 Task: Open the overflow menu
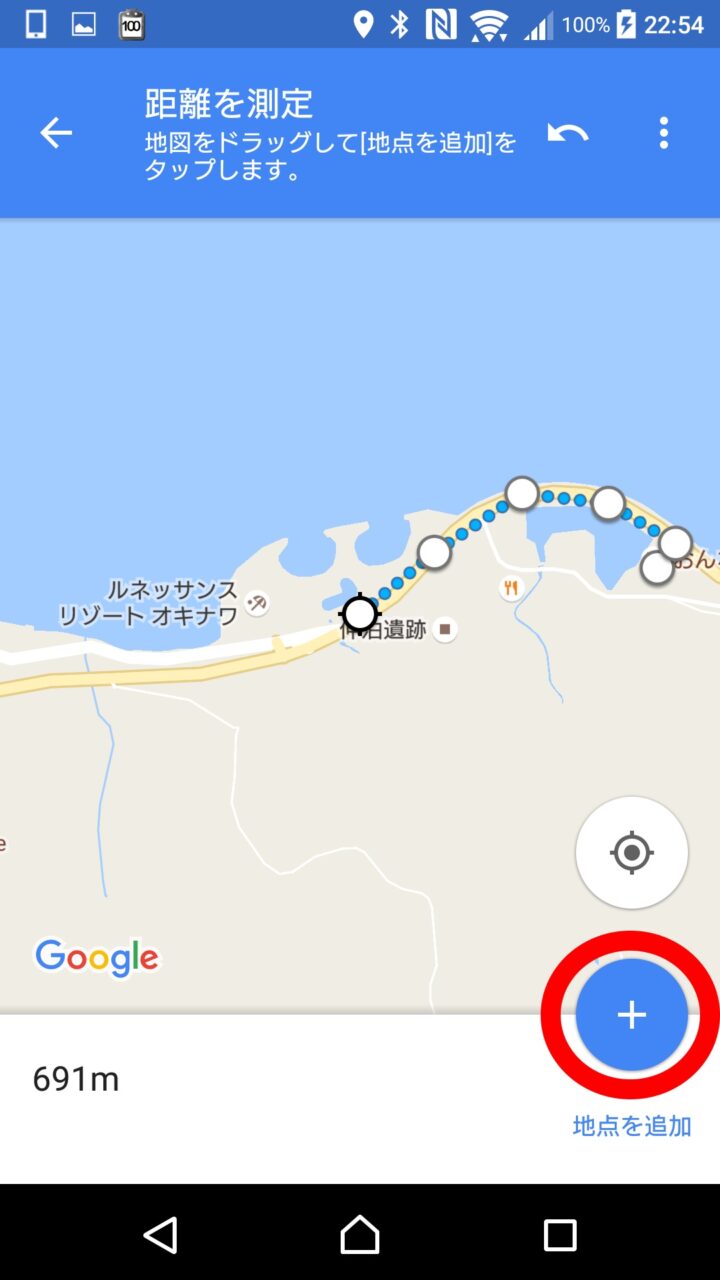(663, 133)
